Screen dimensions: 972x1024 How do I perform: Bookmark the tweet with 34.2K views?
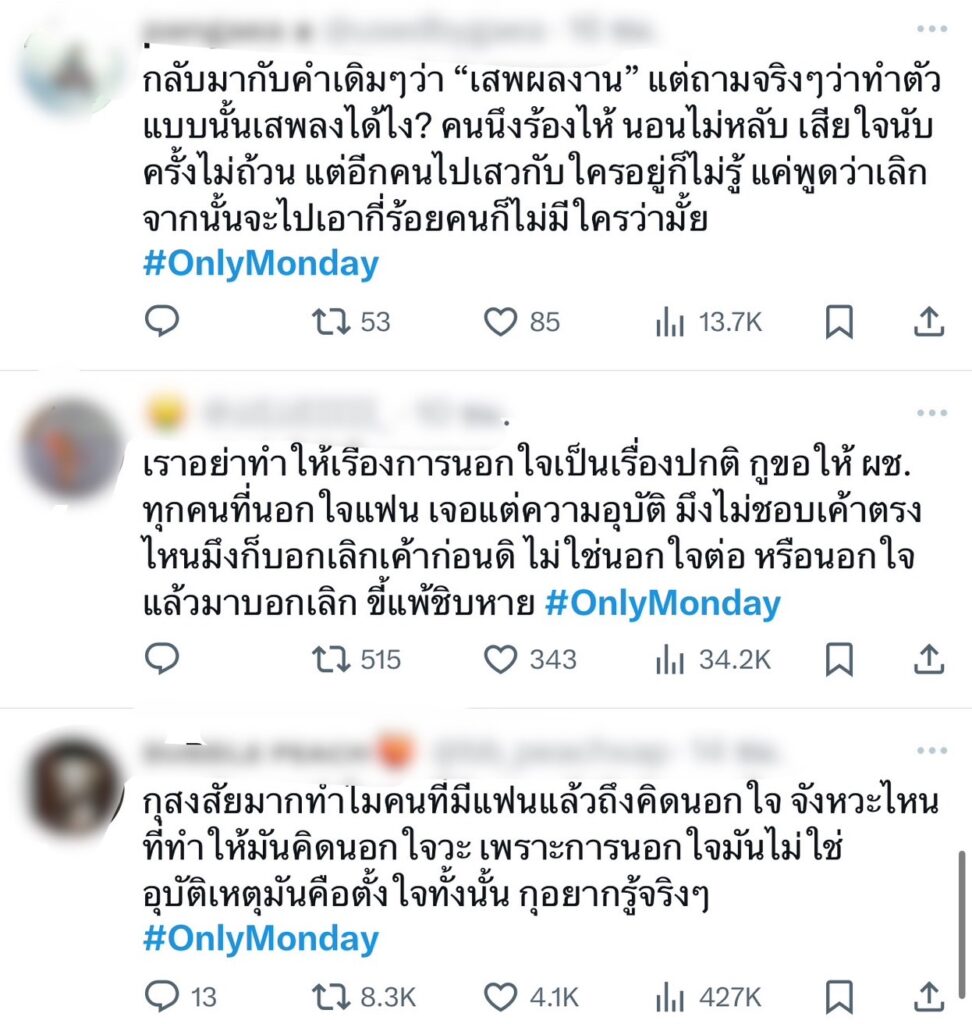(x=839, y=658)
